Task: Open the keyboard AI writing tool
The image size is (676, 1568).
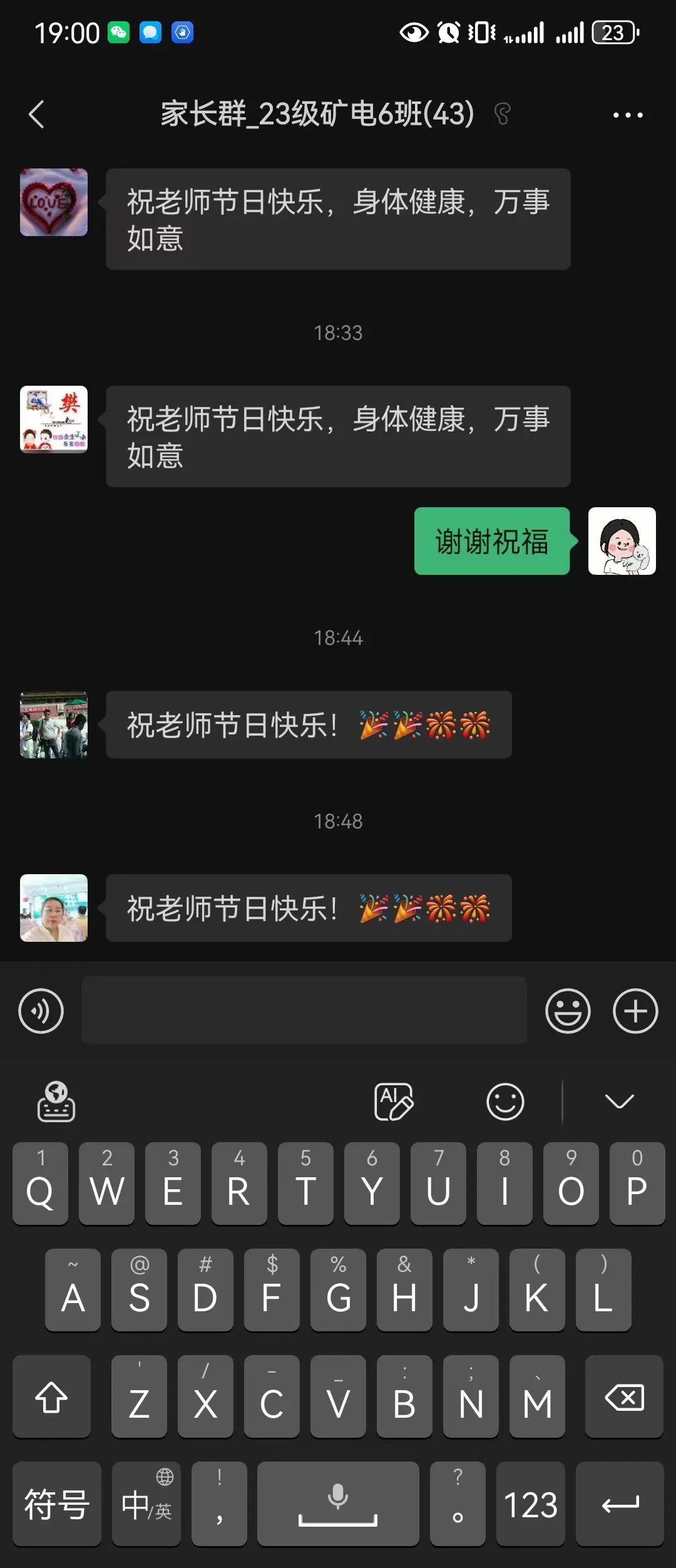Action: tap(393, 1101)
